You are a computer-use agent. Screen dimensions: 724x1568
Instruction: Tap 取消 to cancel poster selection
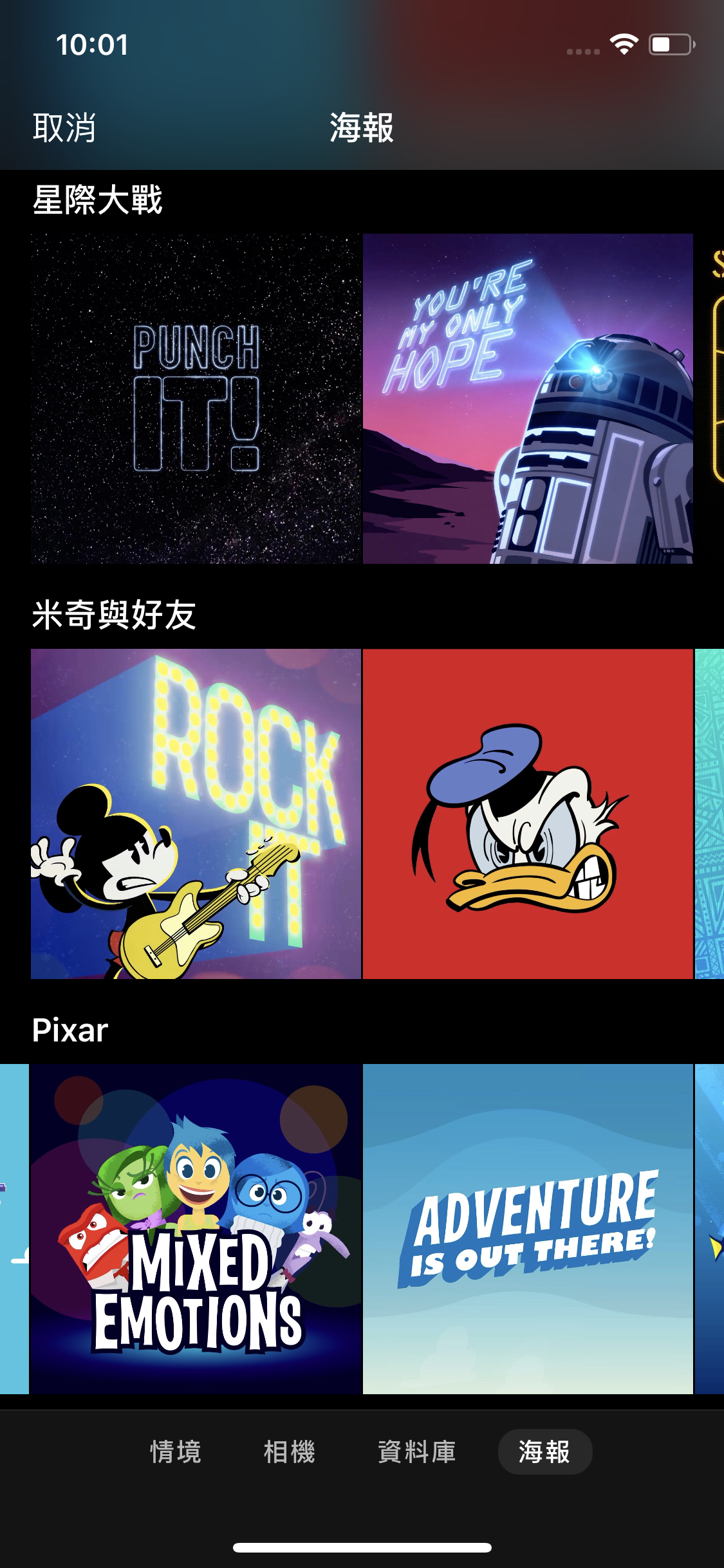[x=64, y=127]
